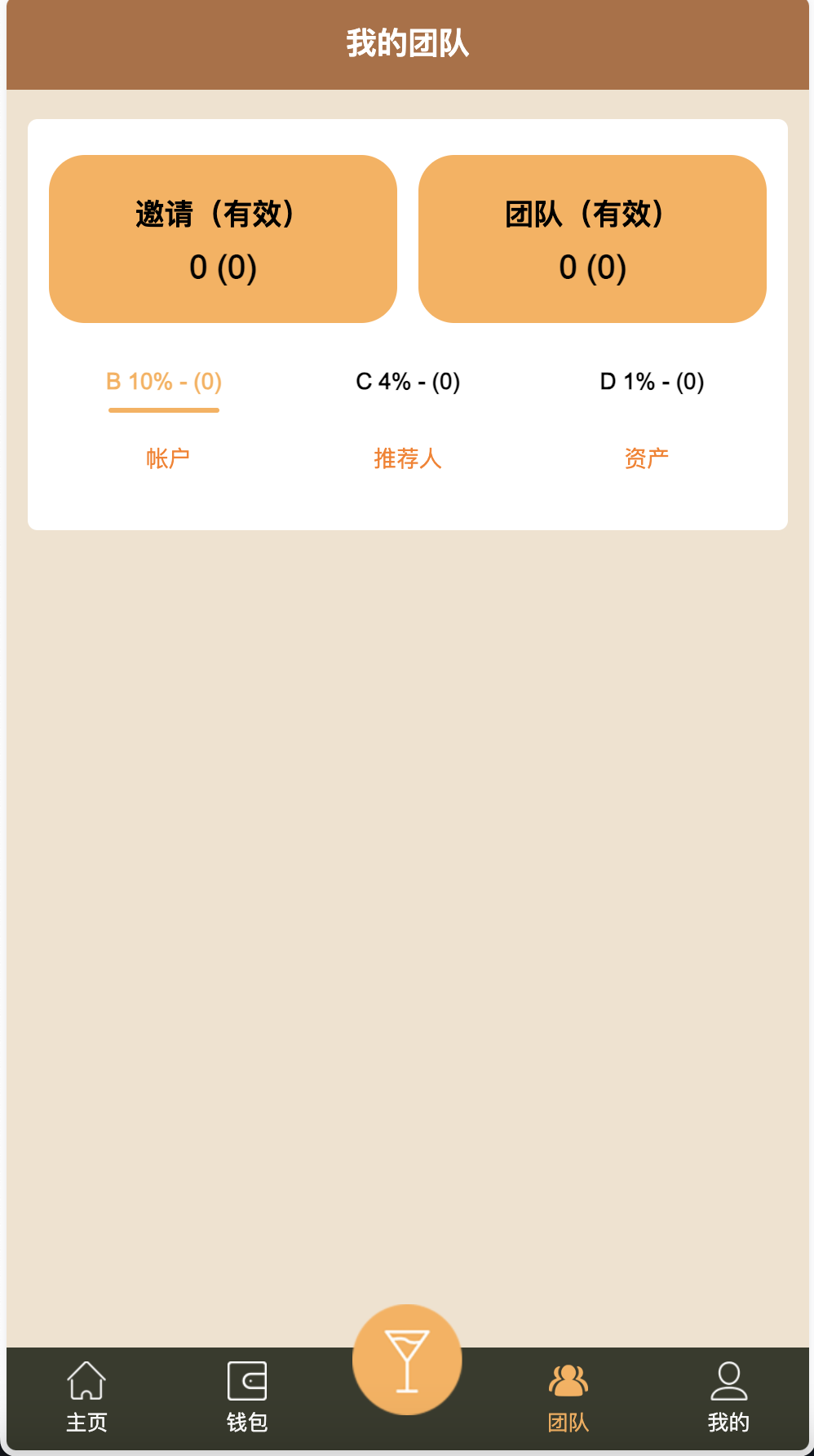This screenshot has height=1456, width=814.
Task: Go to the 主页 home tab
Action: (x=86, y=1398)
